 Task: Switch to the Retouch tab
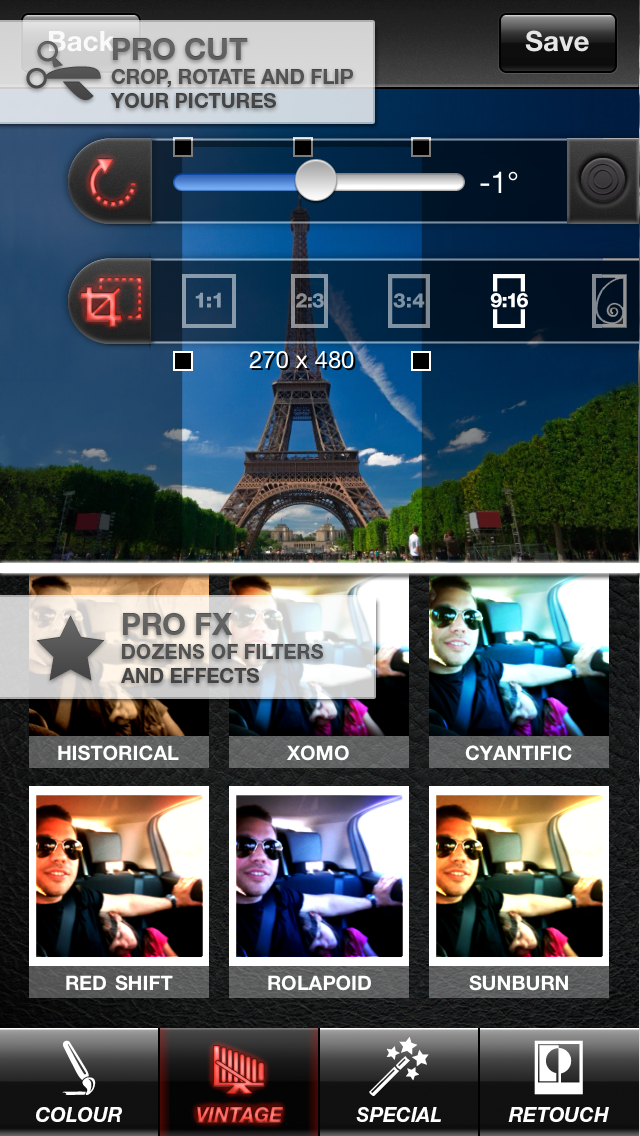(559, 1082)
